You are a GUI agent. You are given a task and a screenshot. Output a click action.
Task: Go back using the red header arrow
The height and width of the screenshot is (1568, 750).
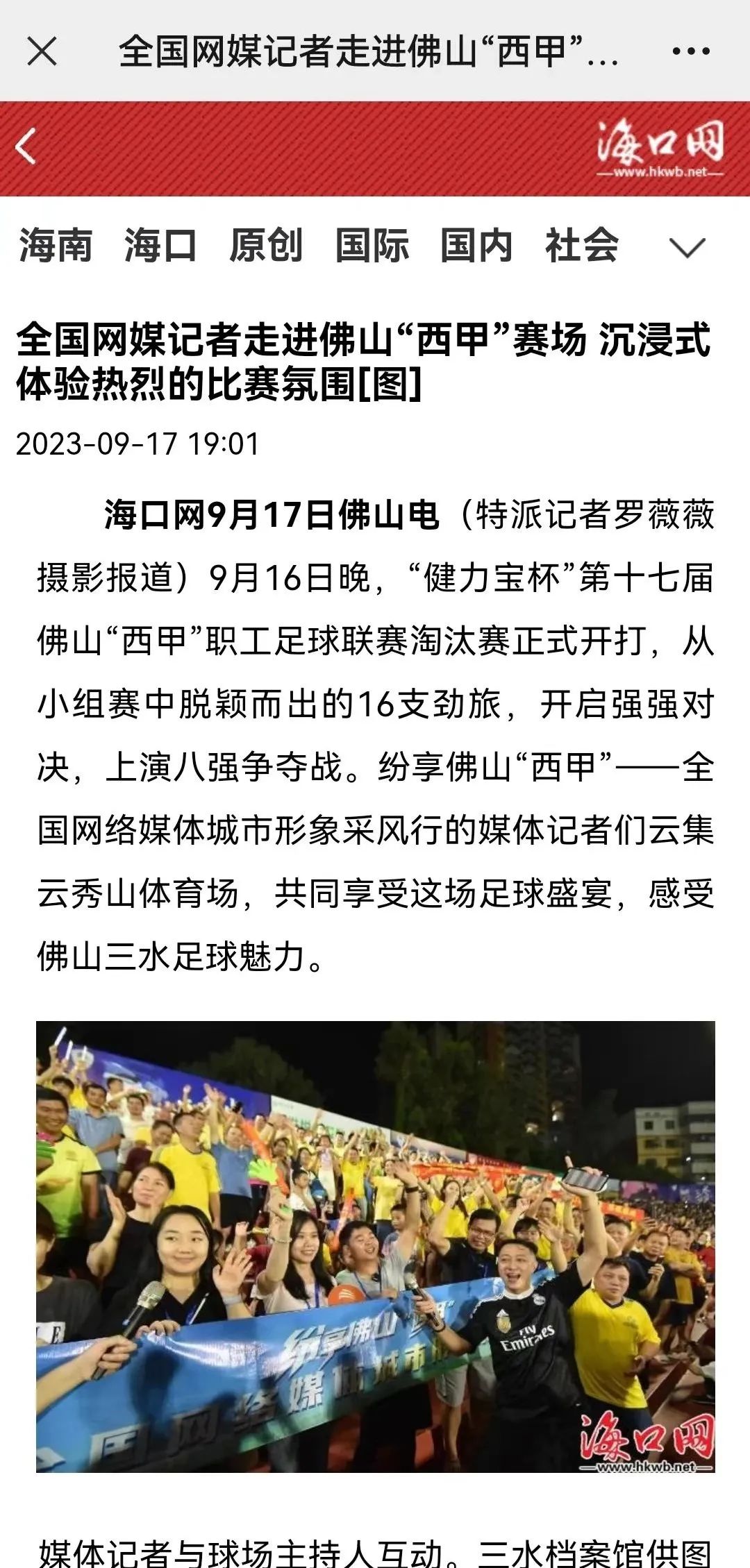(26, 147)
